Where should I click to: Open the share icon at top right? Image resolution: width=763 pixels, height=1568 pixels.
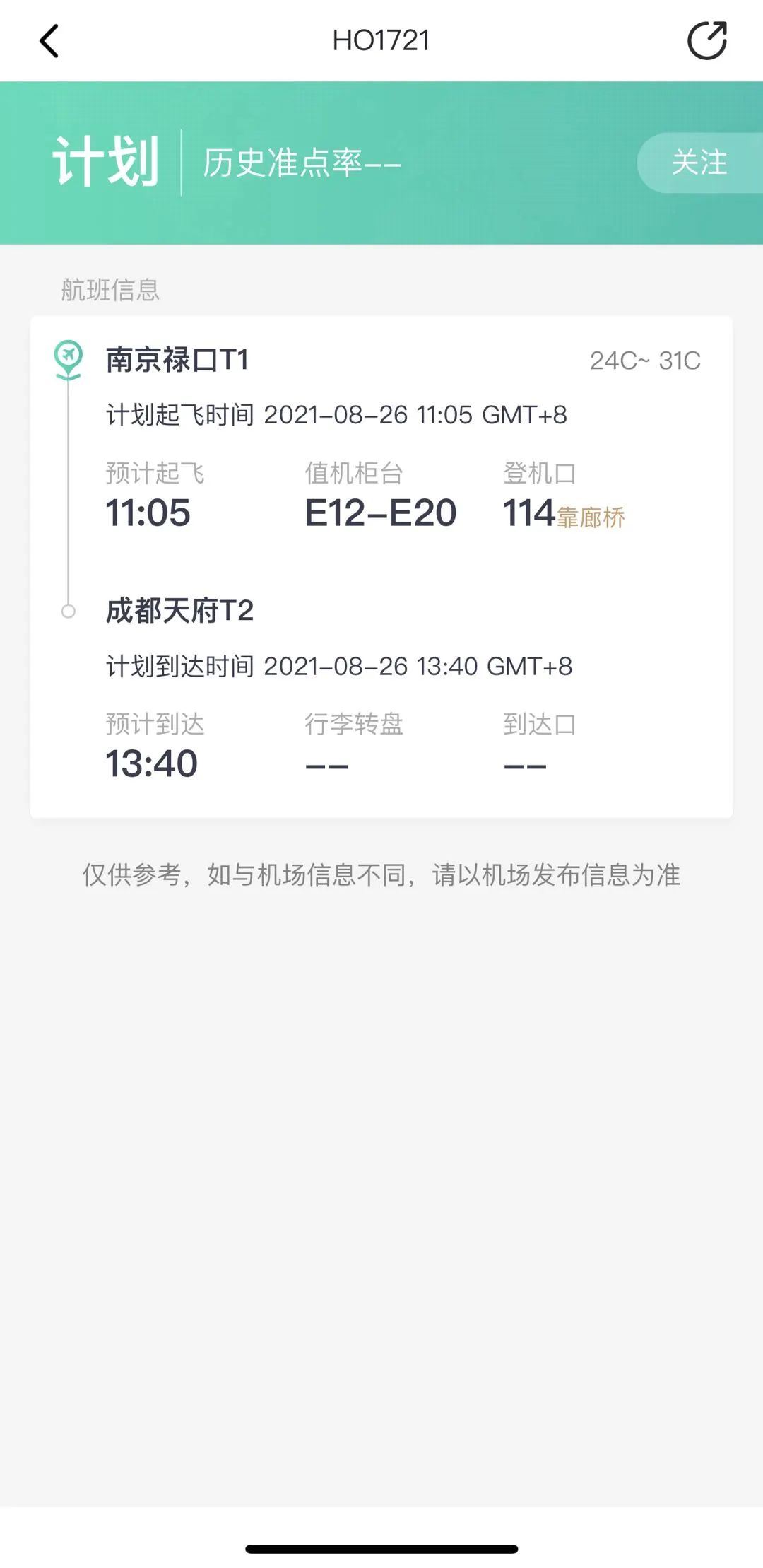coord(709,41)
